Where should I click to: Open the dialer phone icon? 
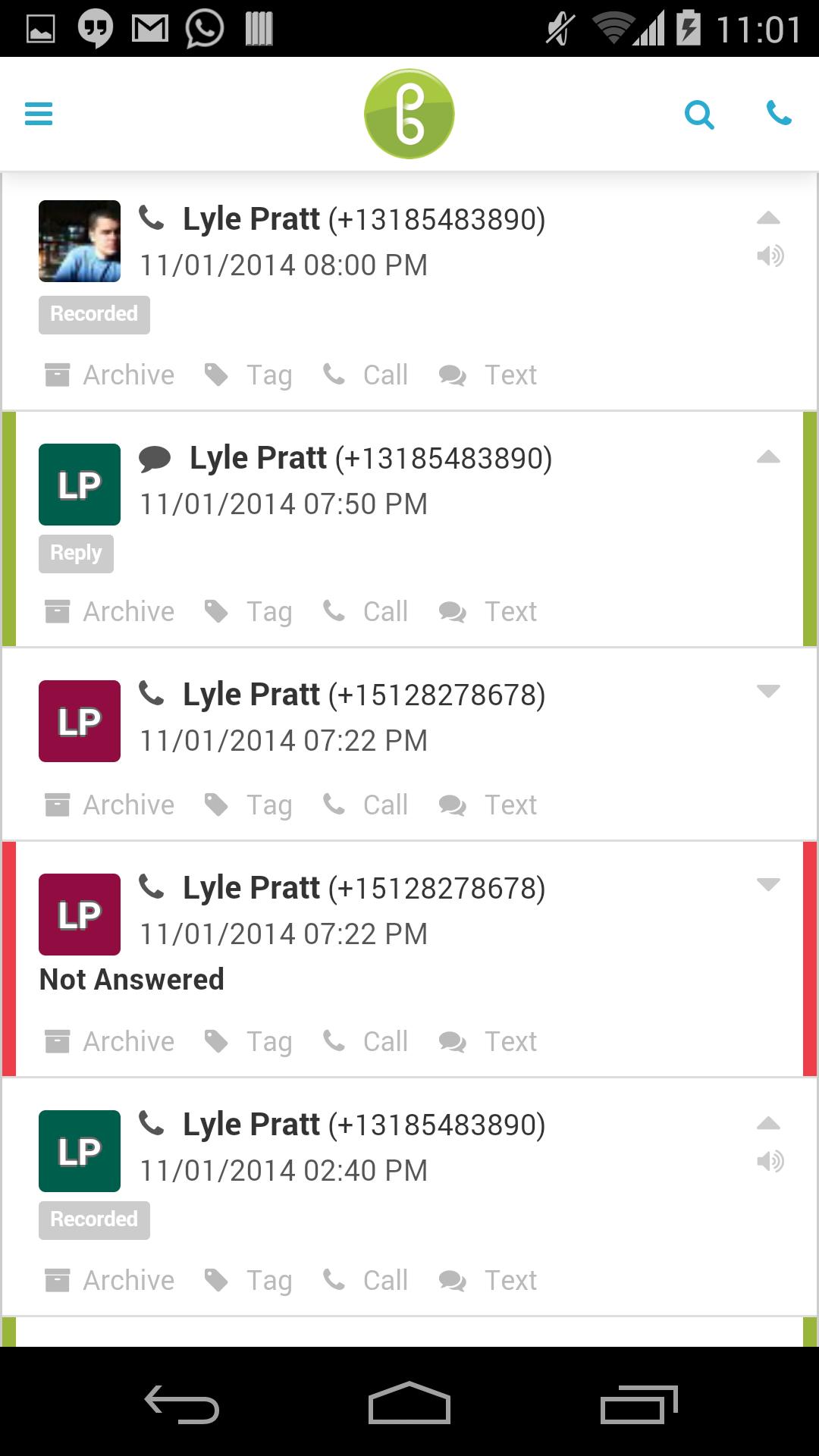coord(779,114)
